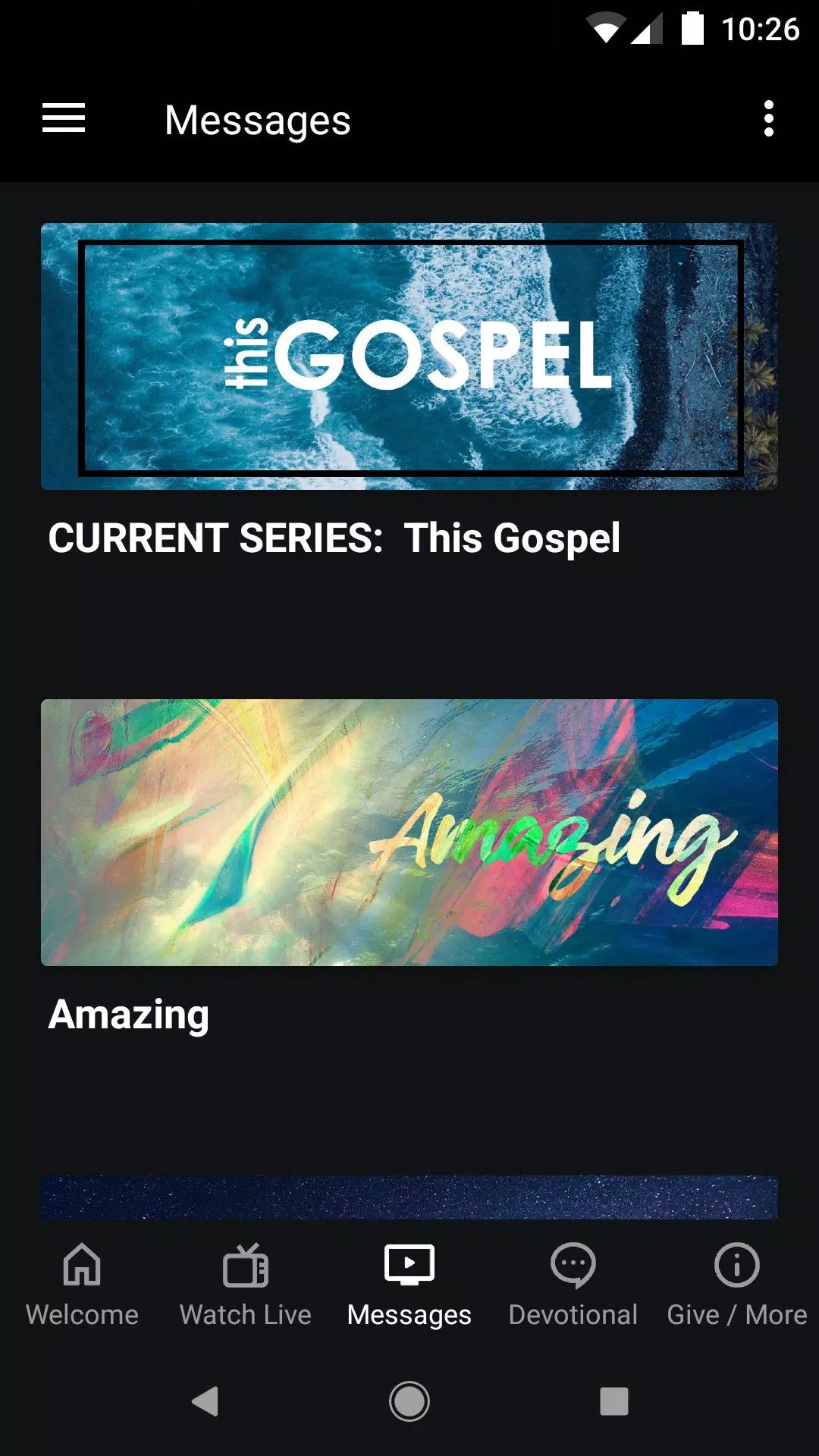Open the Devotional tab
The image size is (819, 1456).
(573, 1285)
